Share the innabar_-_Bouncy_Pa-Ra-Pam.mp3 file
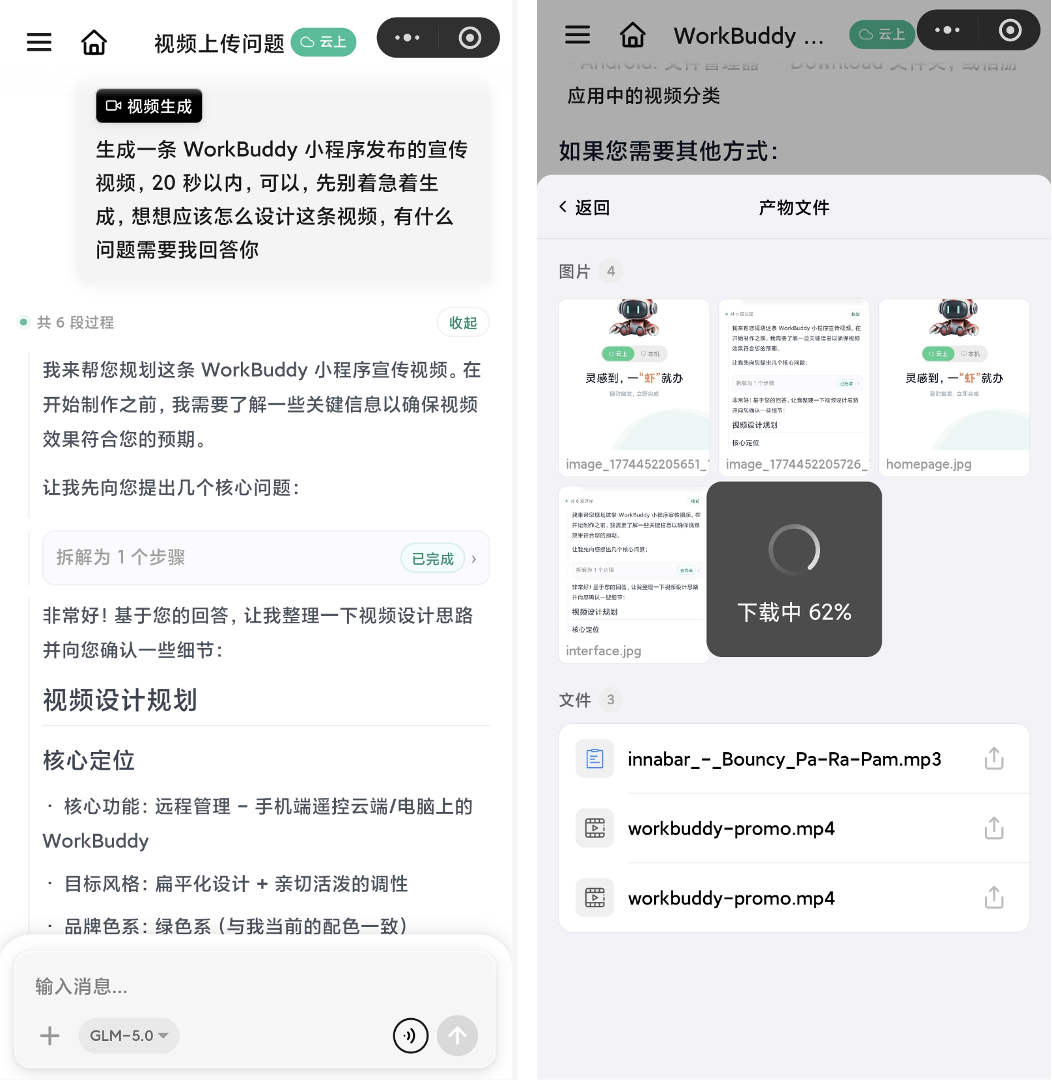 click(993, 759)
